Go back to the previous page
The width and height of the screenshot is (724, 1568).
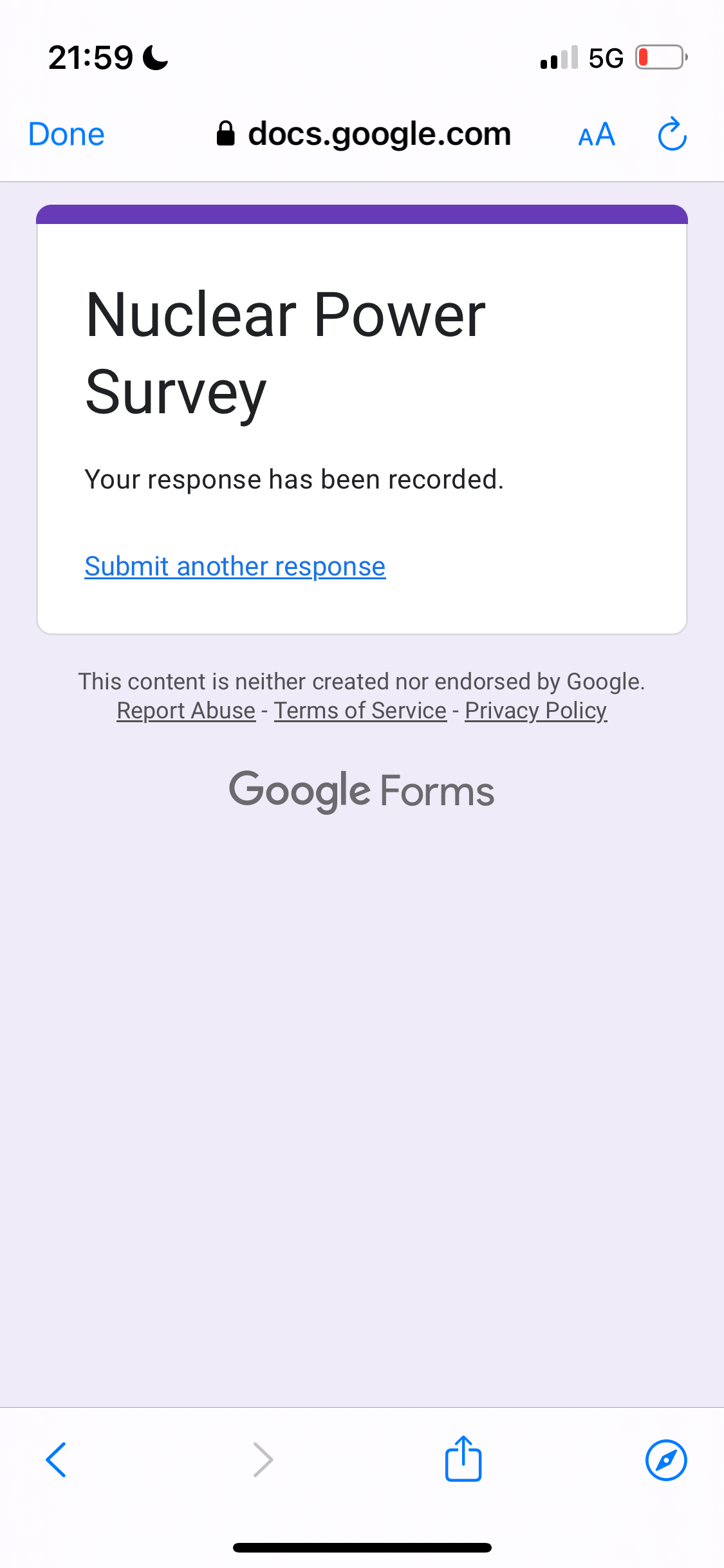tap(56, 1459)
